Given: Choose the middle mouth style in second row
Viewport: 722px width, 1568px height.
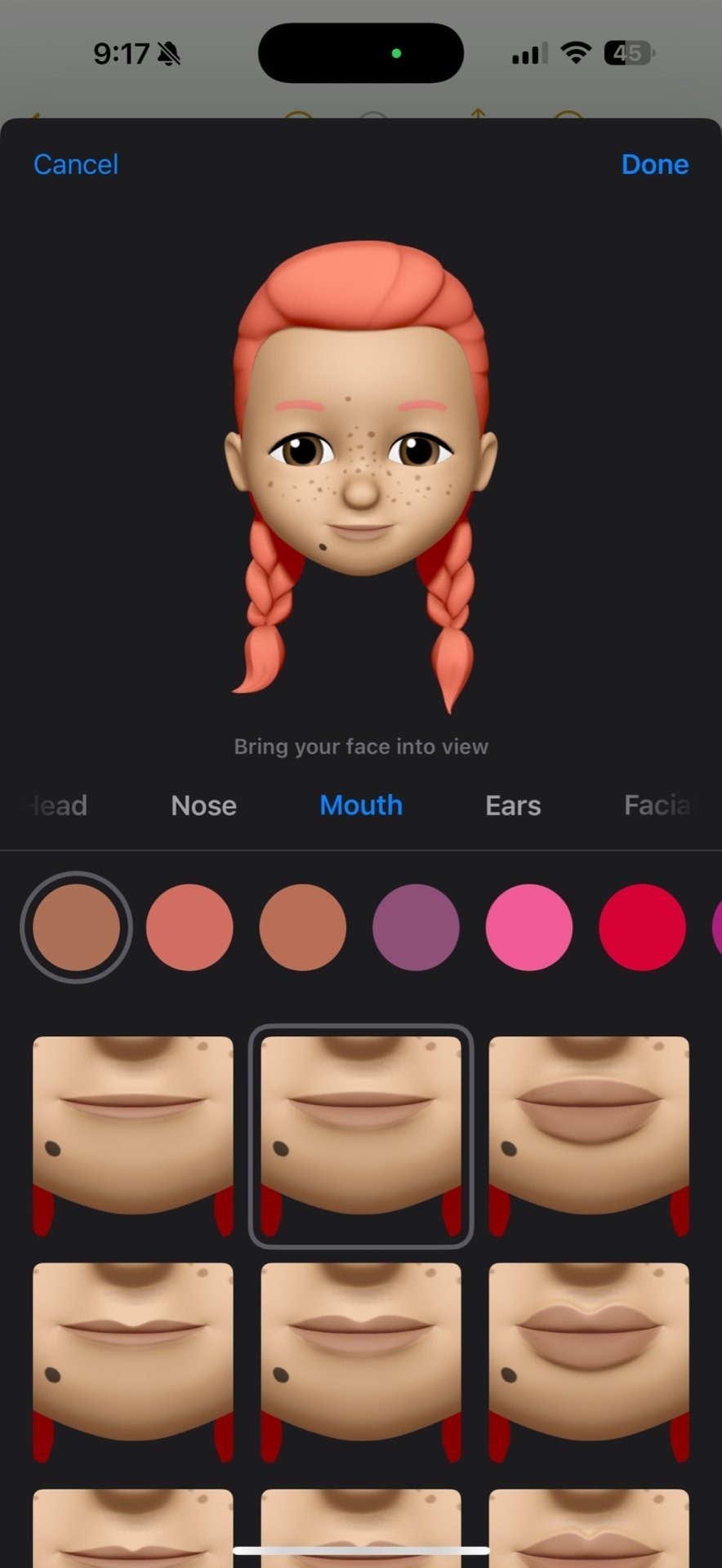Looking at the screenshot, I should click(361, 1362).
